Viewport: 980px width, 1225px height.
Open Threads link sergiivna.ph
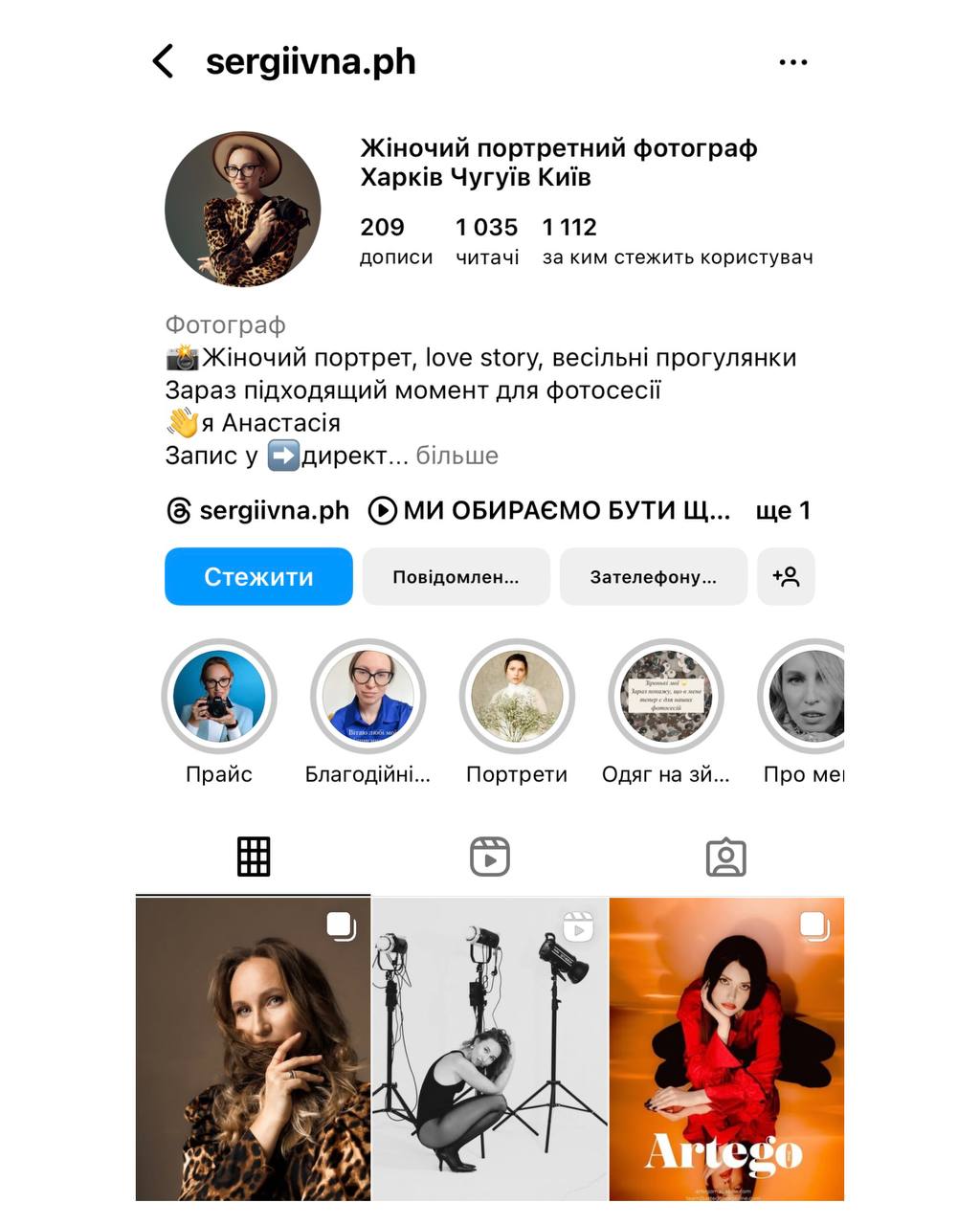258,511
